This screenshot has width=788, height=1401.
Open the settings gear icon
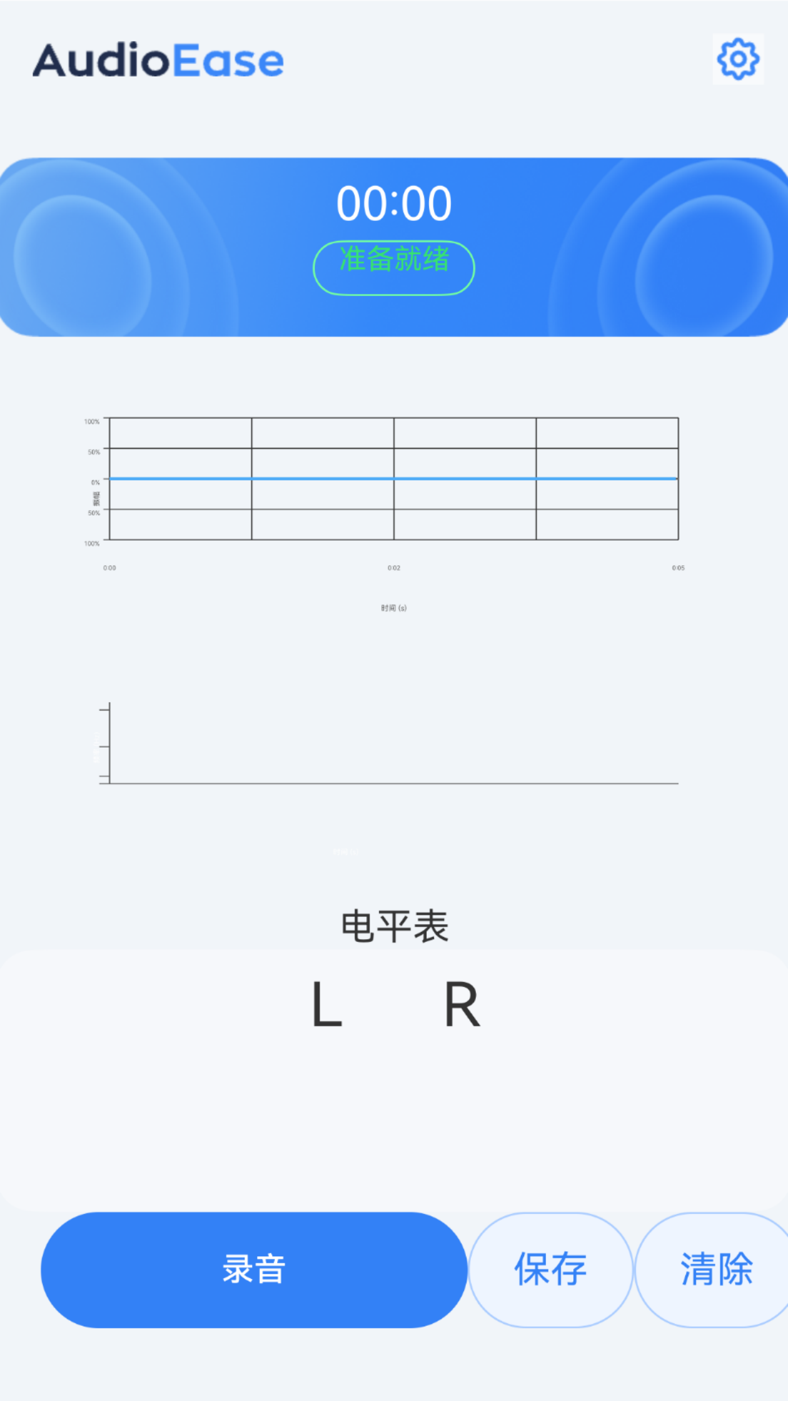click(738, 59)
